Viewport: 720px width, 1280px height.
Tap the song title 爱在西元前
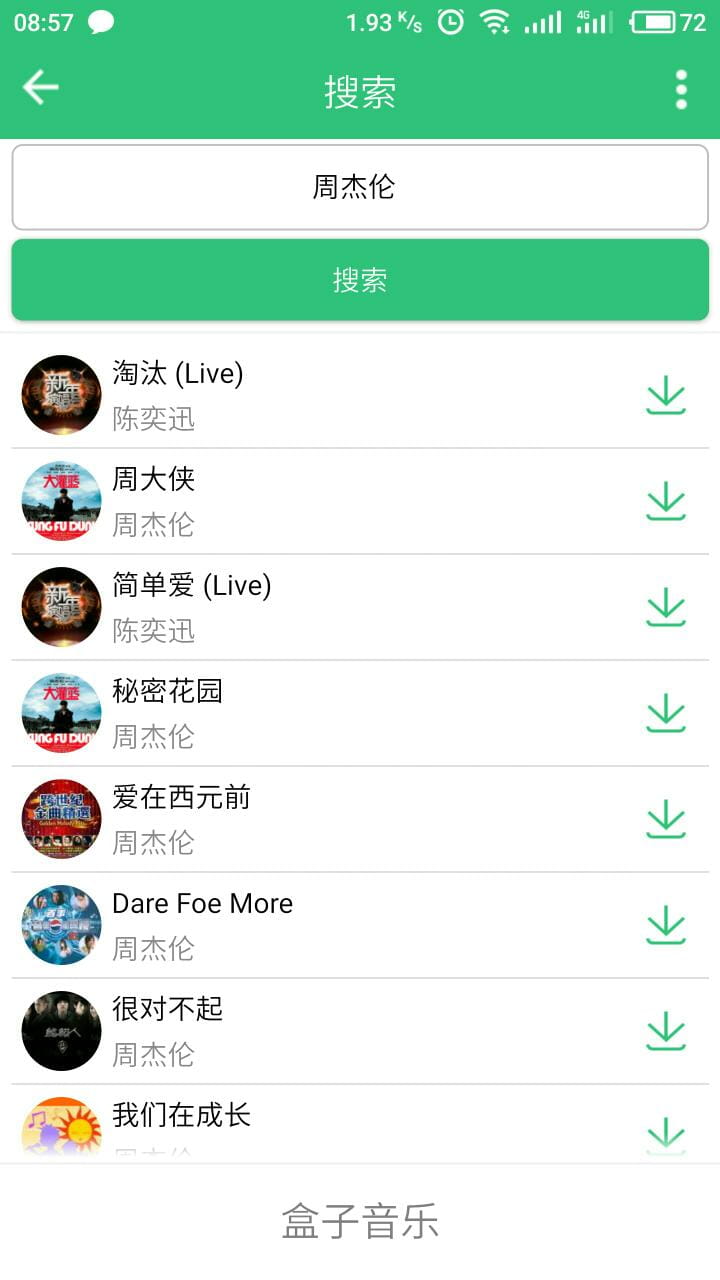coord(180,797)
